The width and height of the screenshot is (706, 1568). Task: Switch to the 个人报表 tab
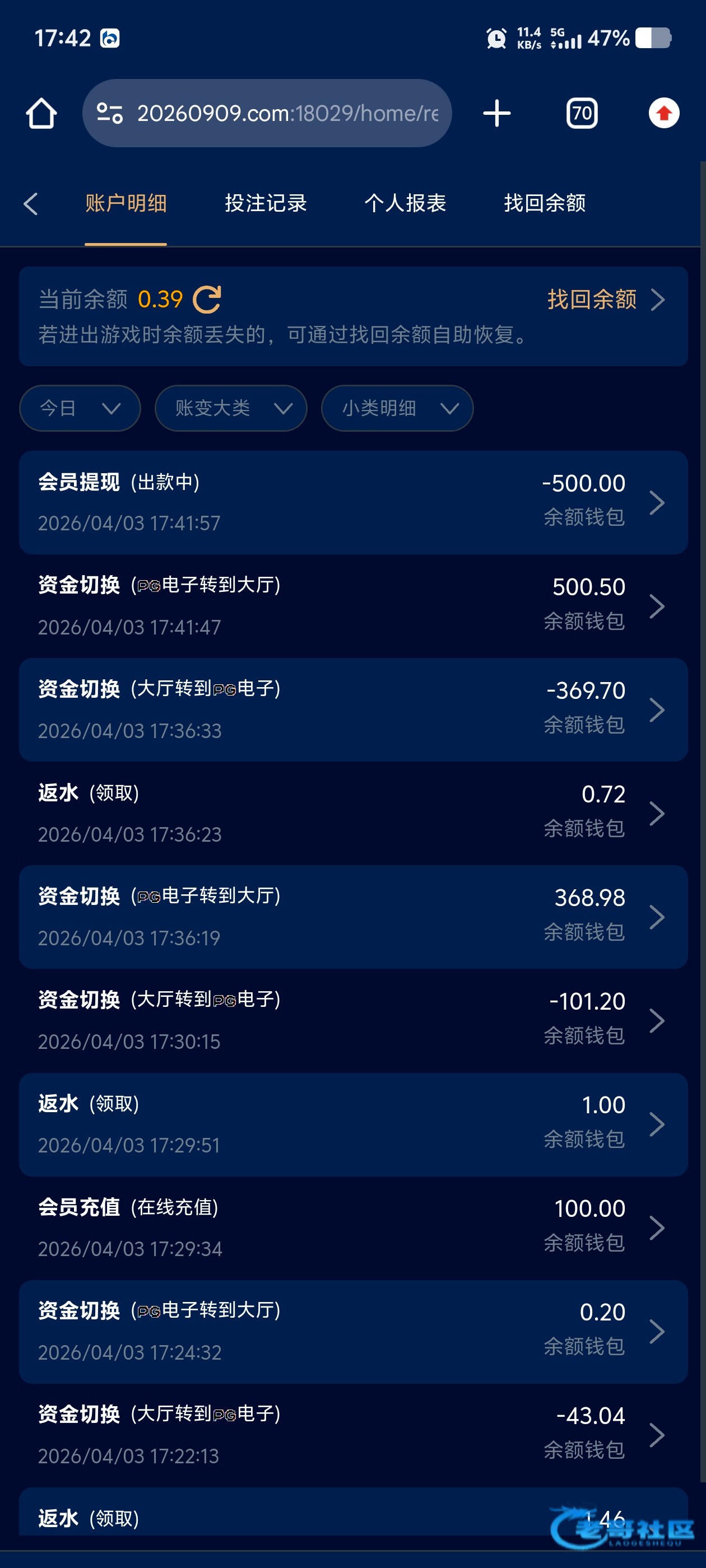pos(405,203)
